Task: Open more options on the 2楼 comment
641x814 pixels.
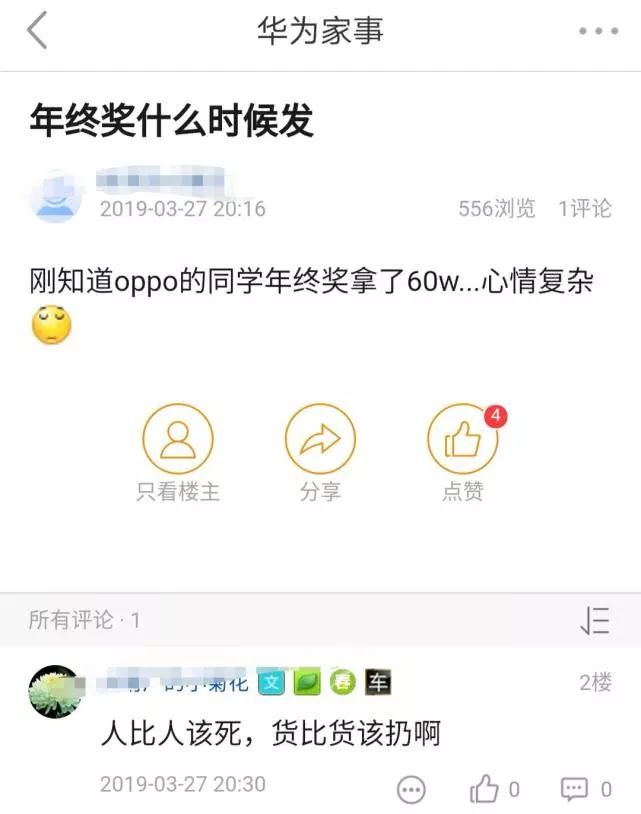Action: [411, 789]
